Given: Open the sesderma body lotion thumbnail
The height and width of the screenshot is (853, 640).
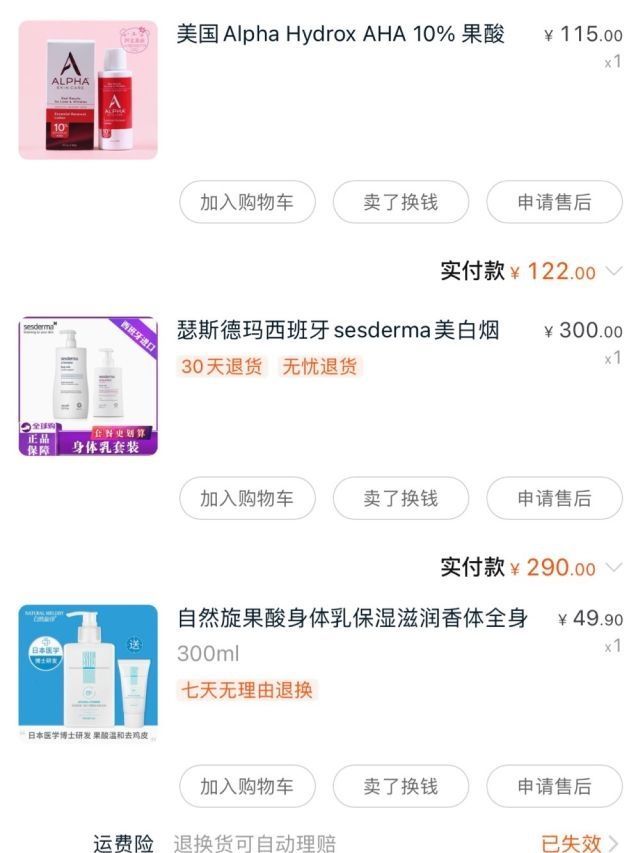Looking at the screenshot, I should [88, 386].
